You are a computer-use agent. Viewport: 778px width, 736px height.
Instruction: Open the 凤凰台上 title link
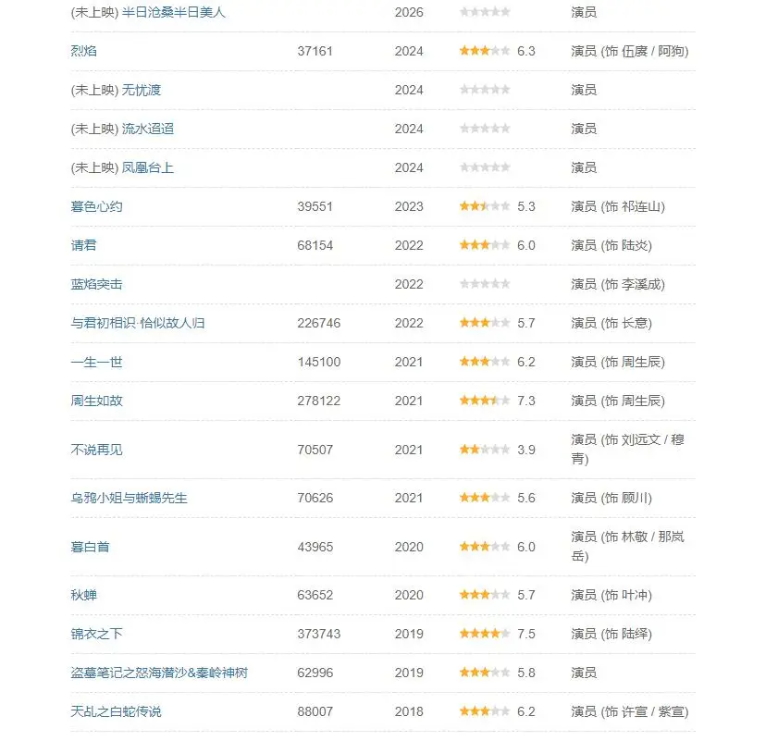tap(148, 168)
